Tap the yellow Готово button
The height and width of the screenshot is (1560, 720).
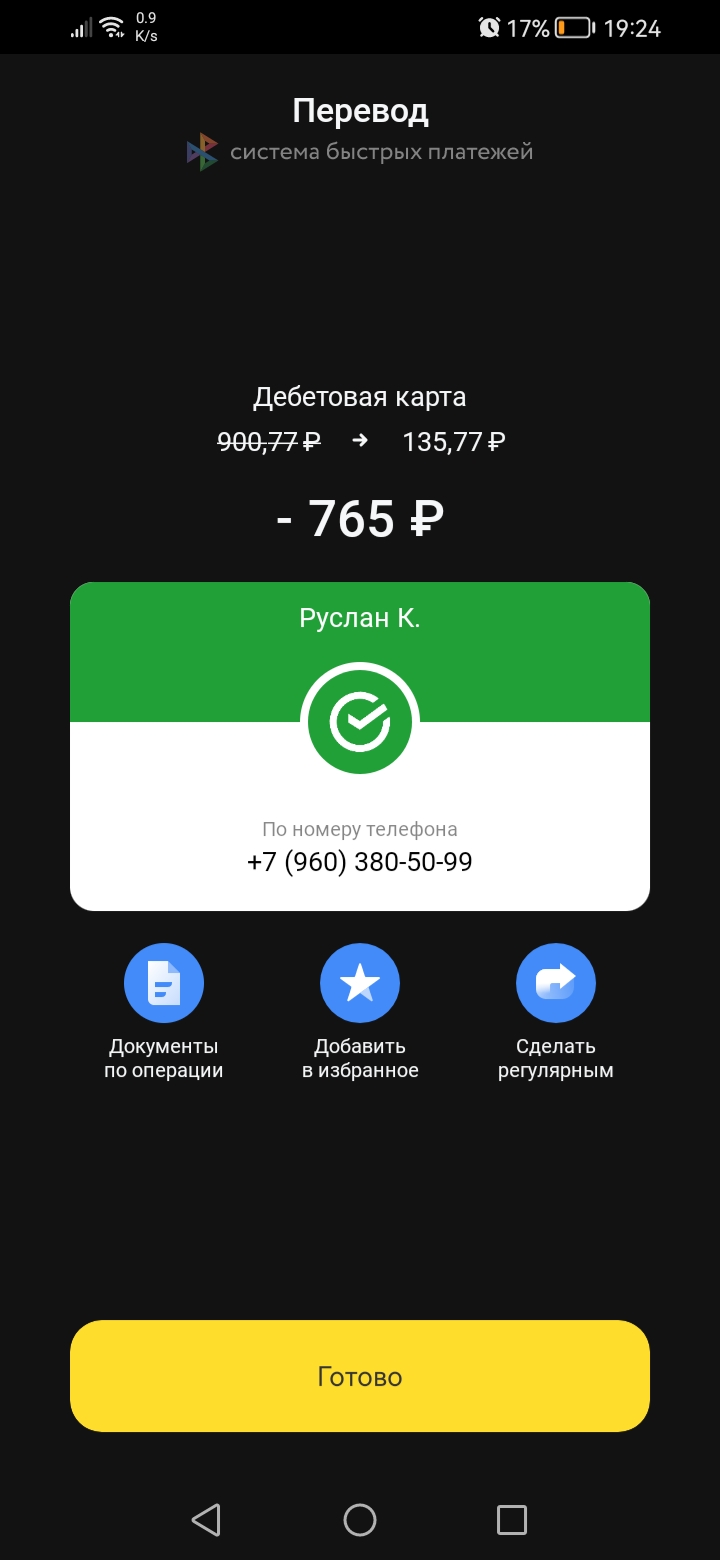click(x=360, y=1376)
